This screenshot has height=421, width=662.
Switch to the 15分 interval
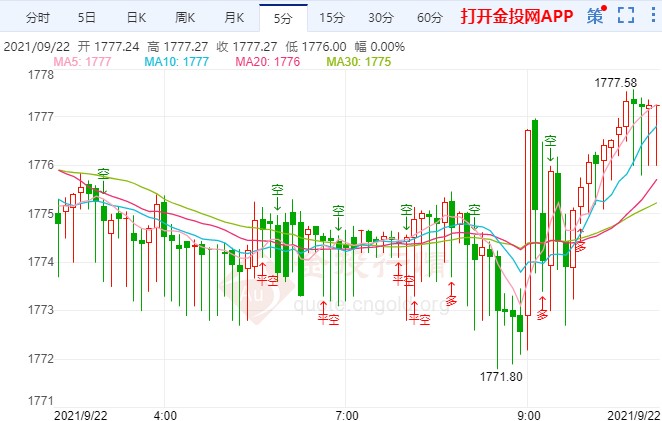[332, 17]
